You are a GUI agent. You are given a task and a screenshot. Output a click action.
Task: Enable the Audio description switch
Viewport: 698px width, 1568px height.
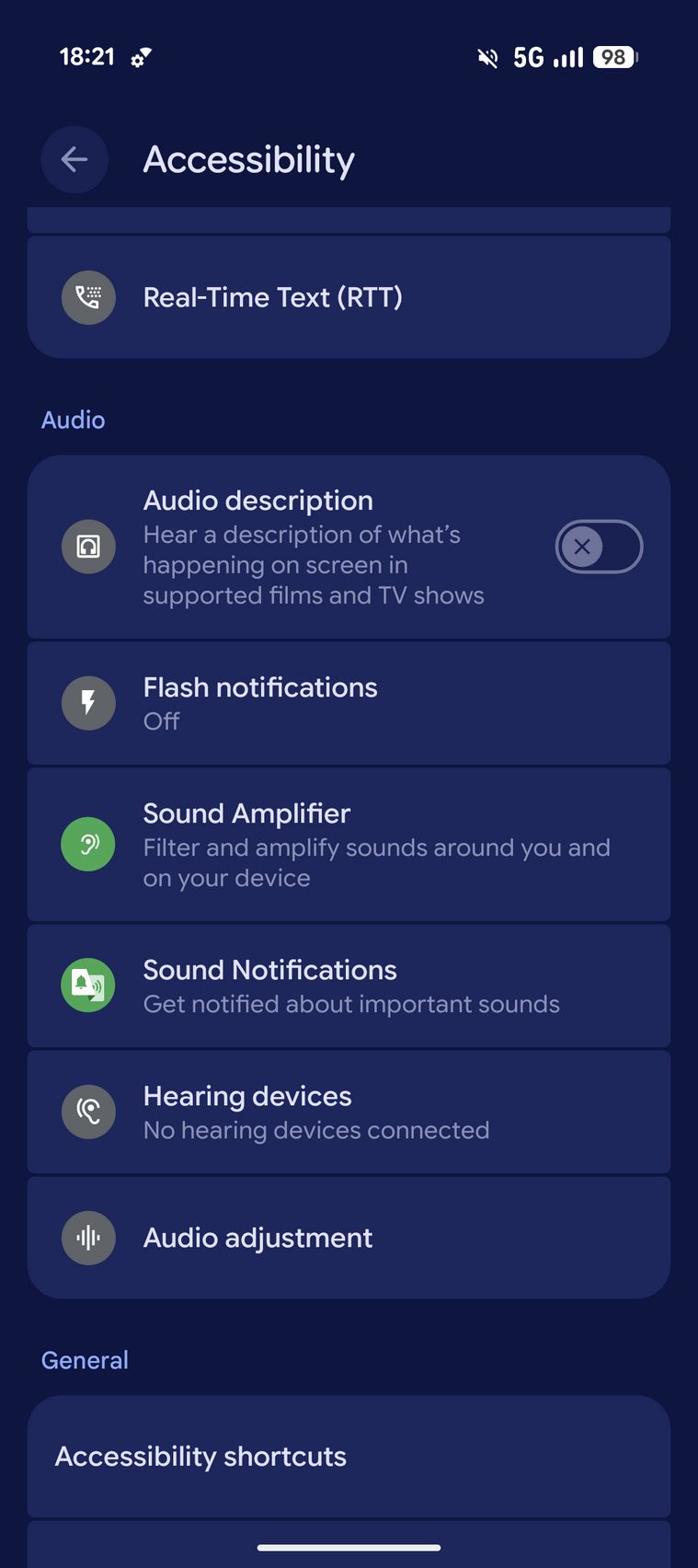(x=598, y=547)
